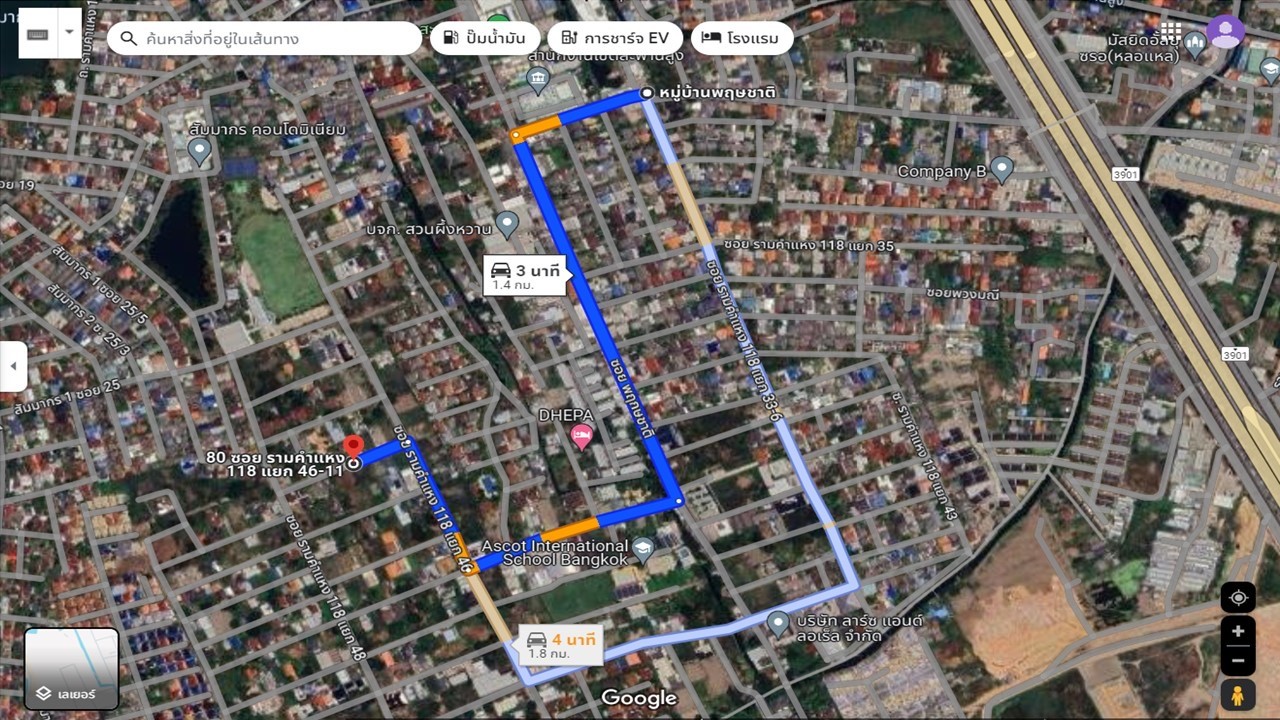
Task: Open the account profile avatar
Action: click(x=1225, y=32)
